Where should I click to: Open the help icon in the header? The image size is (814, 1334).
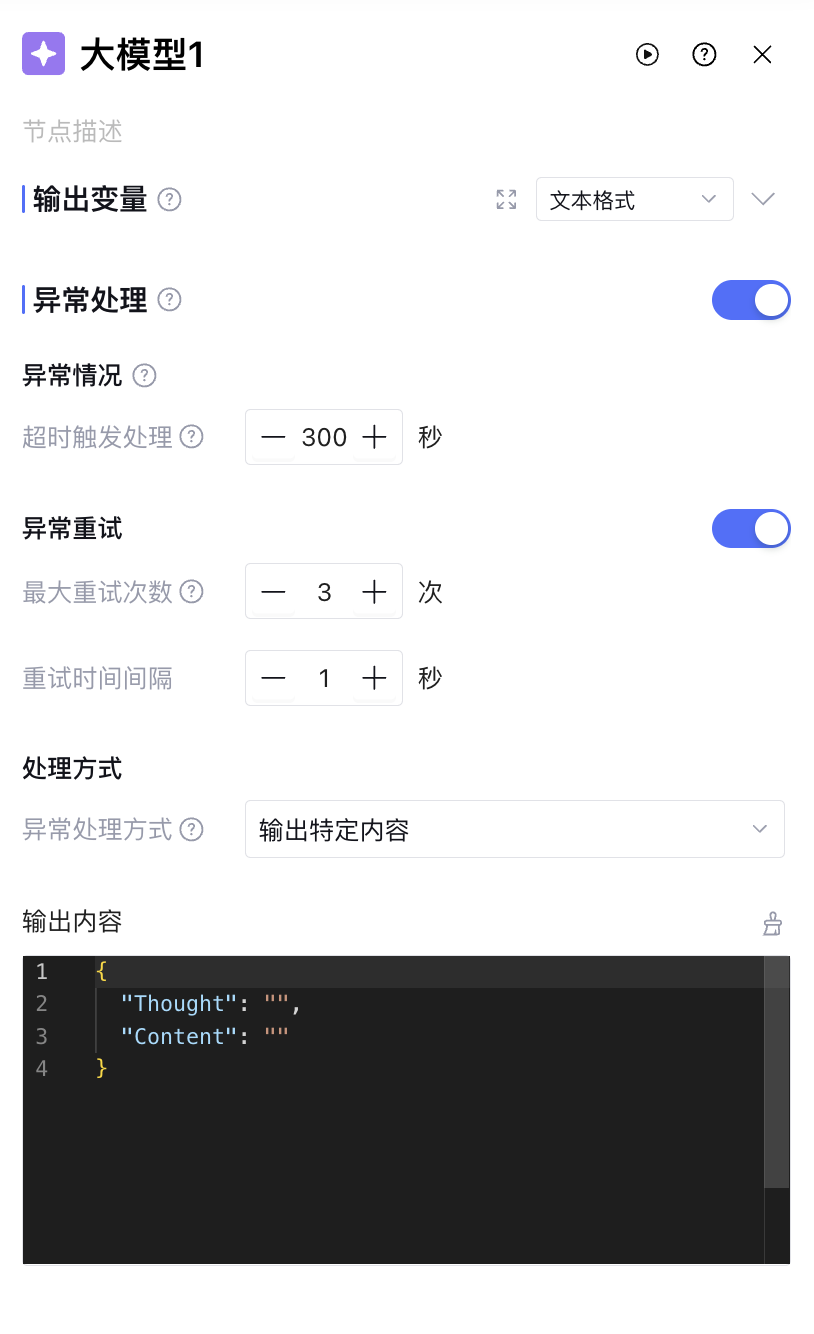point(704,54)
